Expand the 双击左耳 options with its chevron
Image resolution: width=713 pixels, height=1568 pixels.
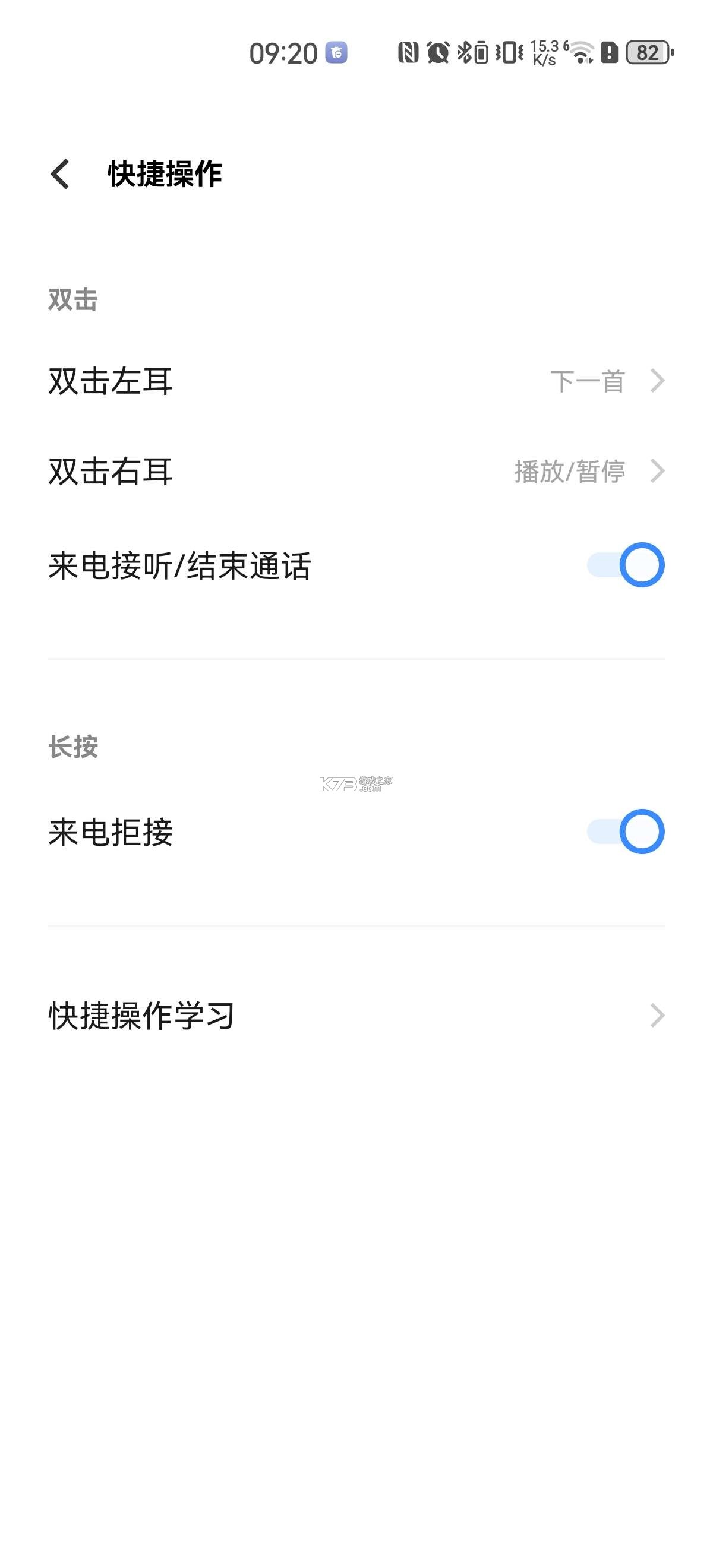(x=658, y=381)
